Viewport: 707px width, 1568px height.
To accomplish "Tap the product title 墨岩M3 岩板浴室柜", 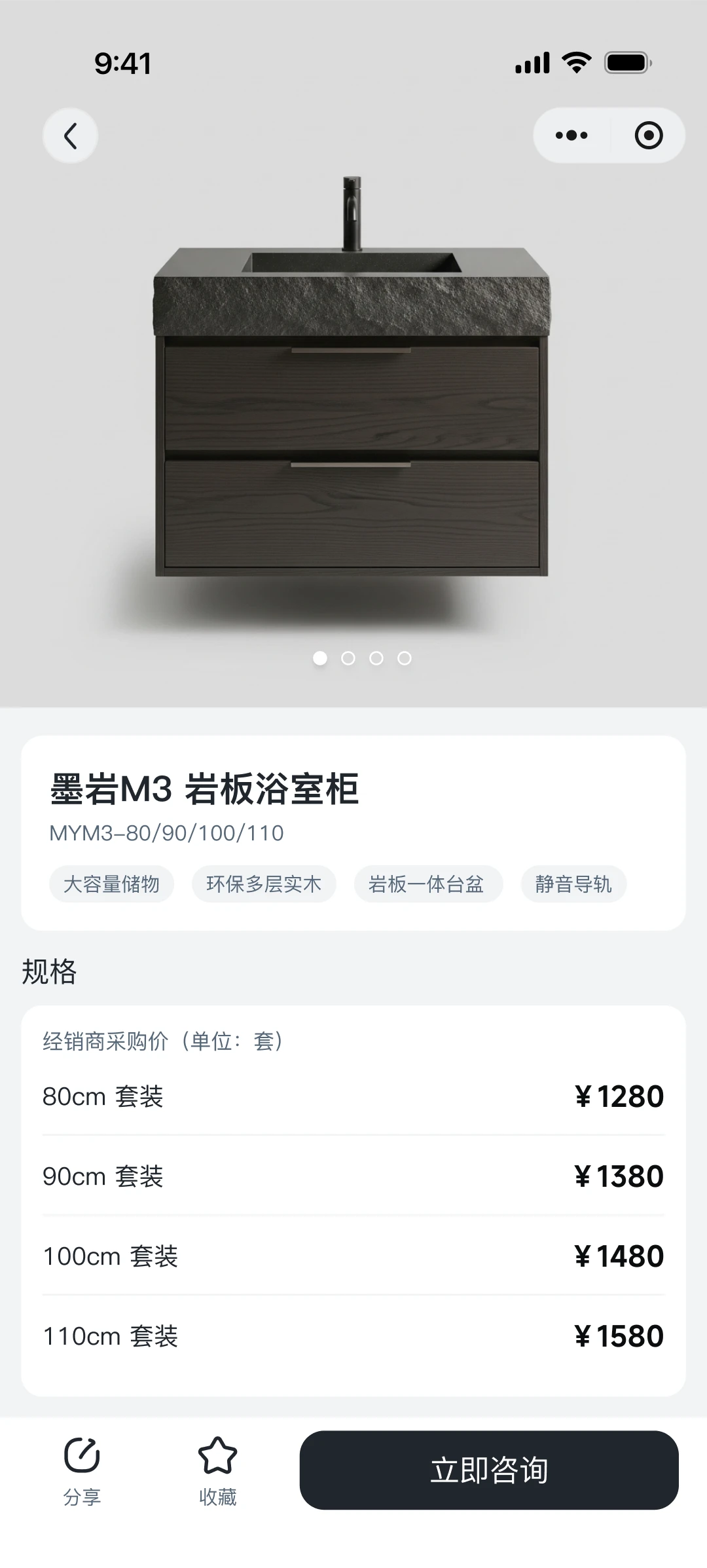I will pos(203,790).
